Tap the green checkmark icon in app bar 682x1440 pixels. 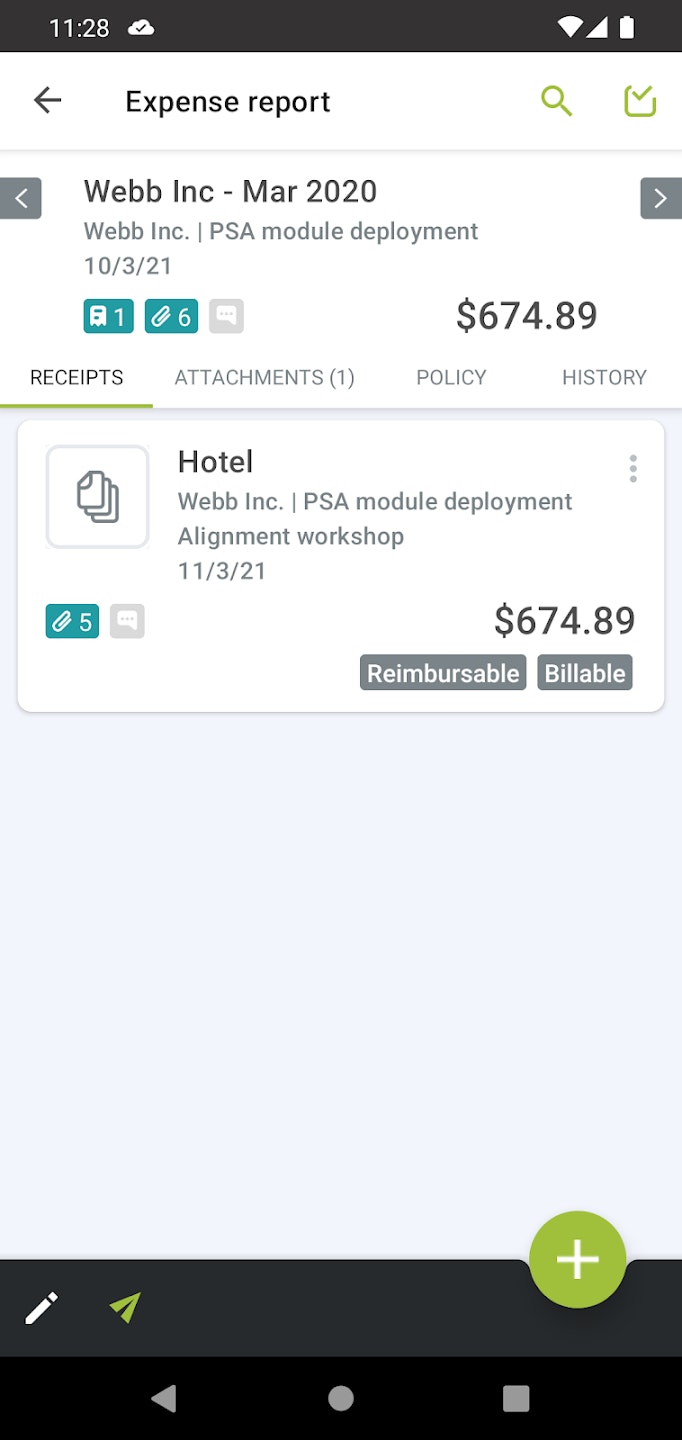640,101
